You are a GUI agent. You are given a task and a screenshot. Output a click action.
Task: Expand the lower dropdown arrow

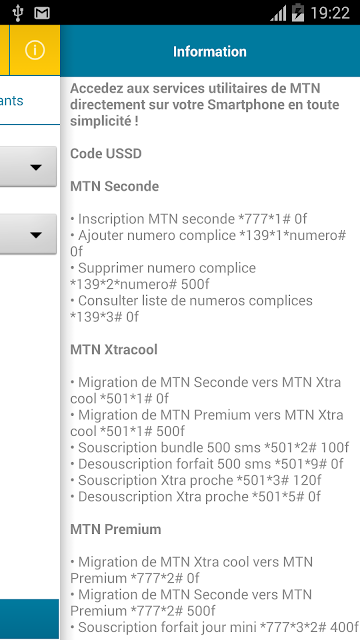click(x=36, y=234)
